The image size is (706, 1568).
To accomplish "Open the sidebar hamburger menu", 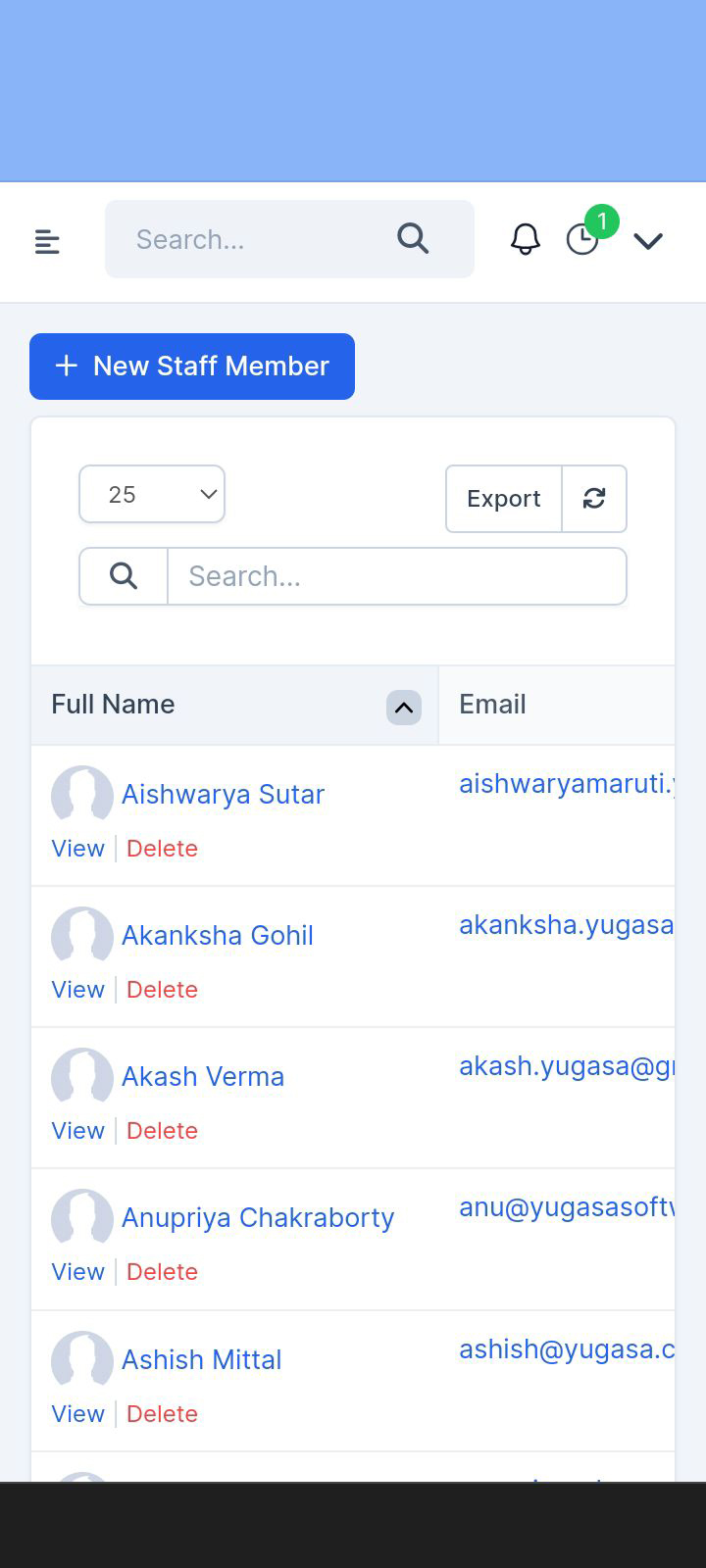I will (x=46, y=240).
